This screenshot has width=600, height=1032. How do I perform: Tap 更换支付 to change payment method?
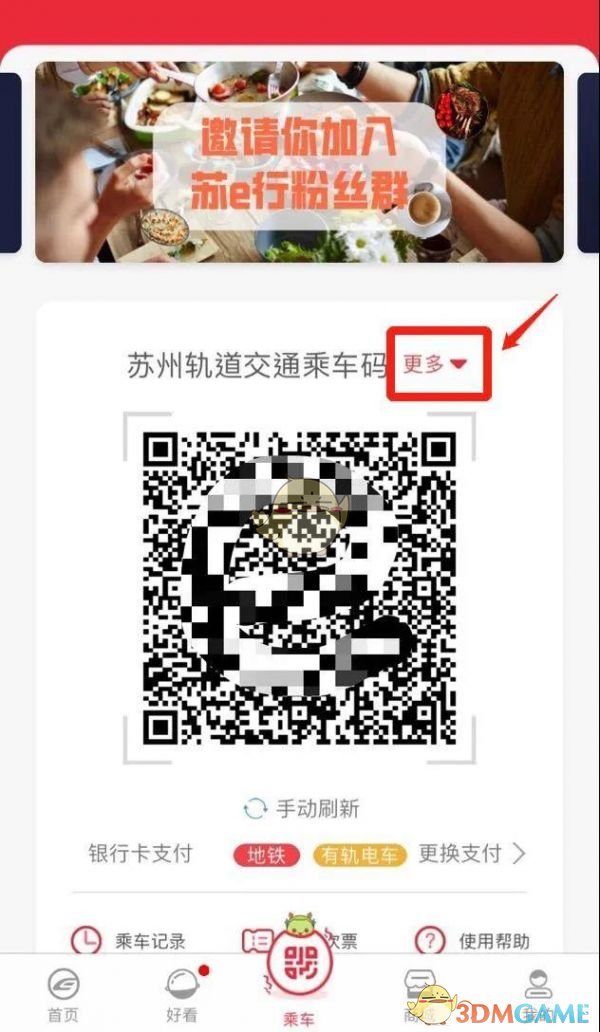tap(470, 854)
